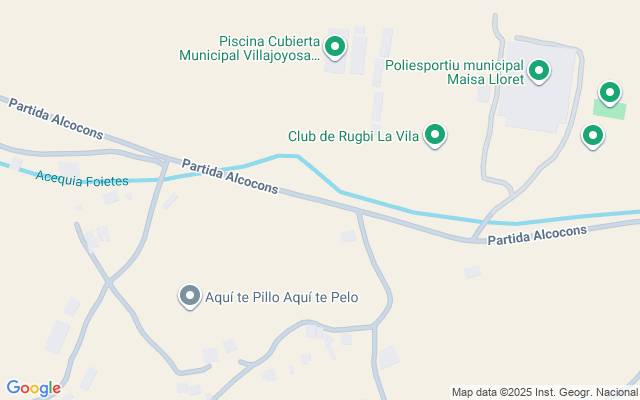This screenshot has height=400, width=640.
Task: Select the Poliesportiu municipal Maisa Lloret marker
Action: 539,70
